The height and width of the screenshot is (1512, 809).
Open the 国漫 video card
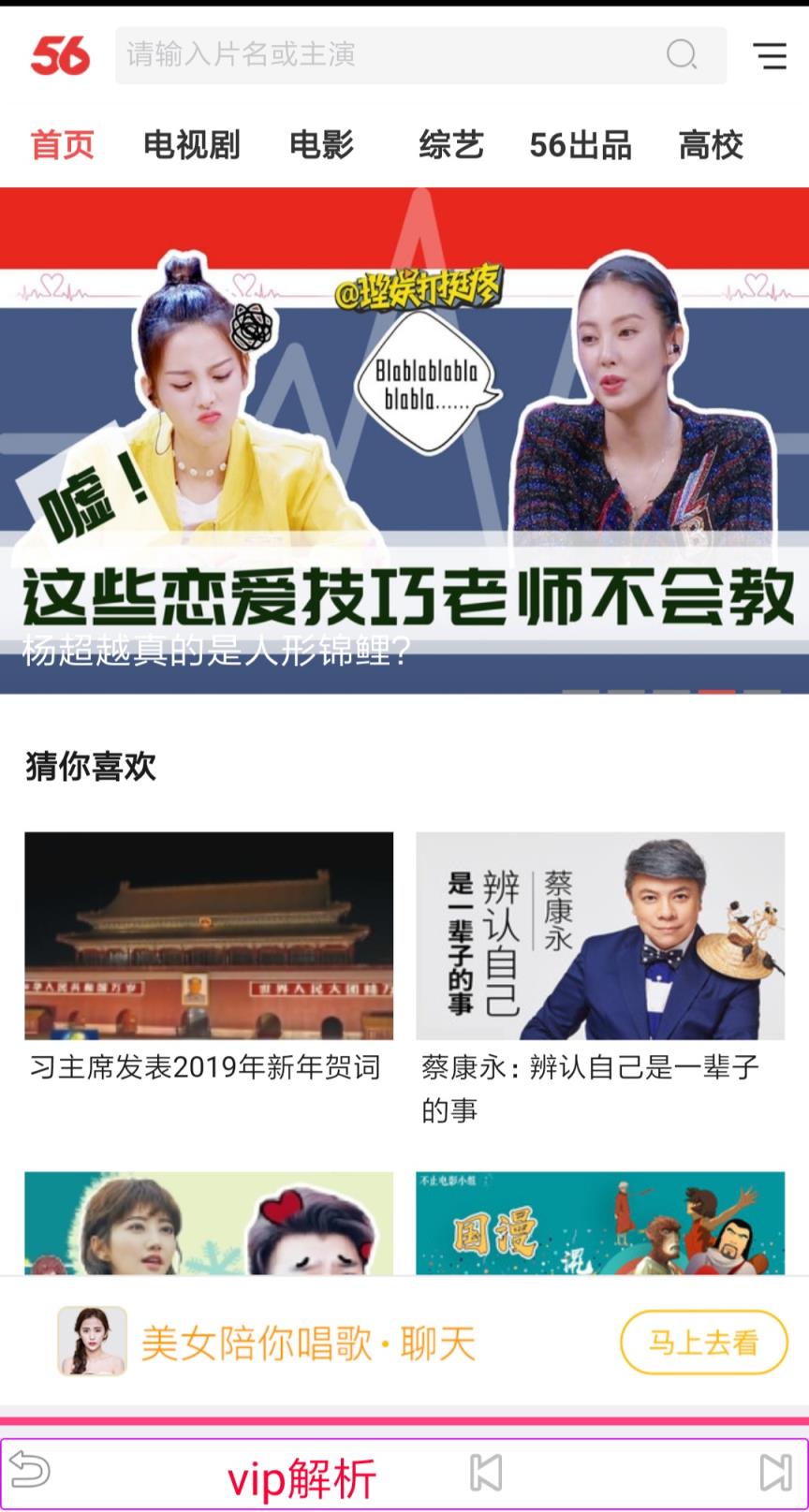pyautogui.click(x=600, y=1222)
